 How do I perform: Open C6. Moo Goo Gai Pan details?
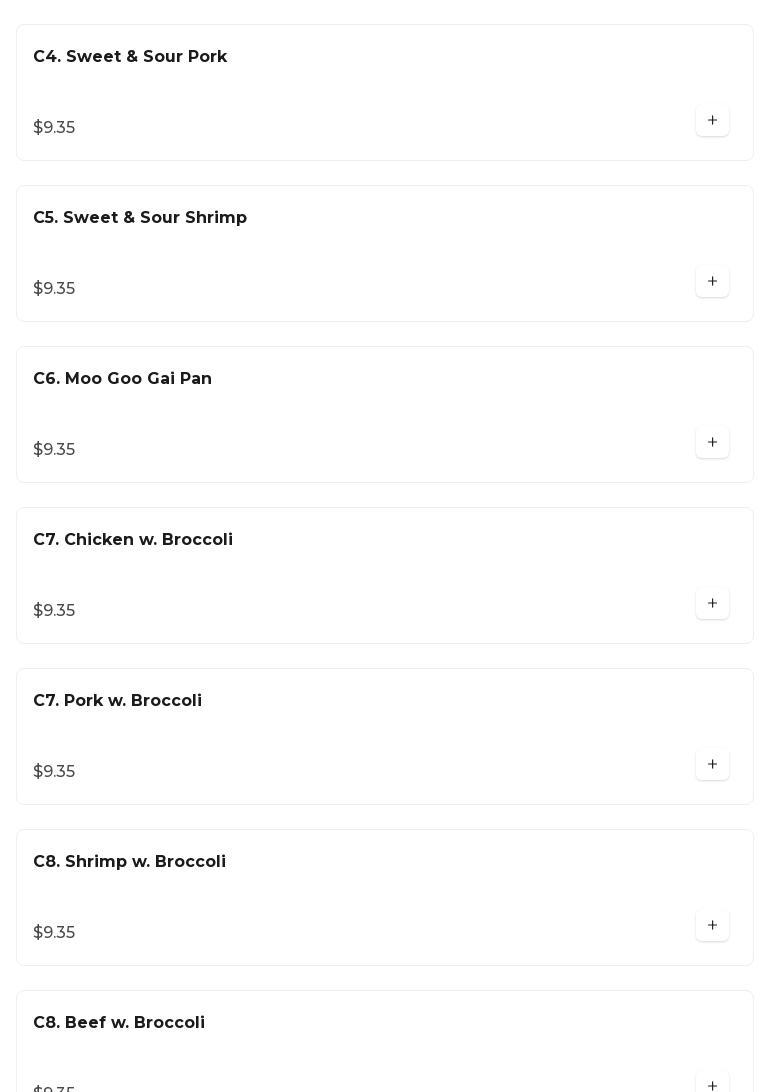coord(122,379)
